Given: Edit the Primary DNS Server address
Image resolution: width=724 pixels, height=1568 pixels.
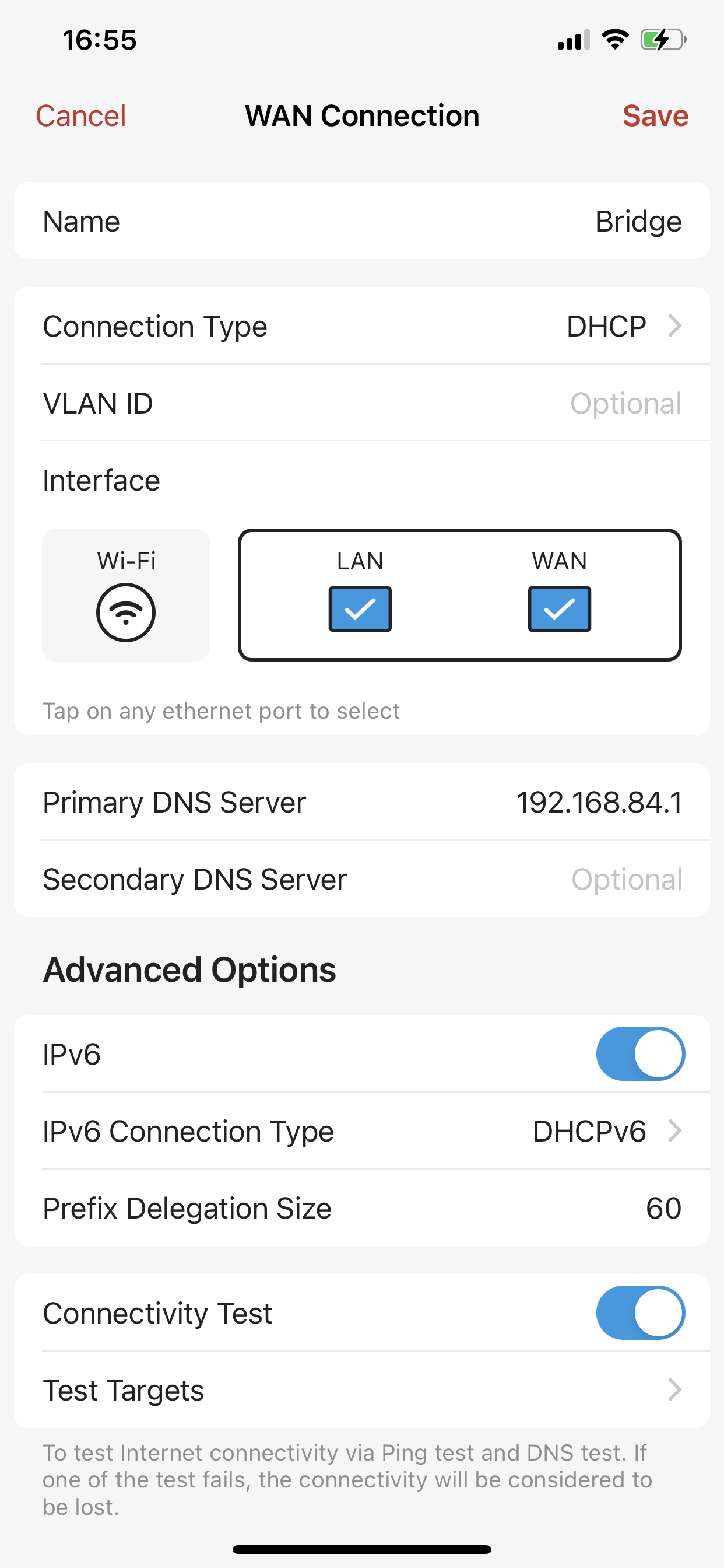Looking at the screenshot, I should (x=362, y=802).
